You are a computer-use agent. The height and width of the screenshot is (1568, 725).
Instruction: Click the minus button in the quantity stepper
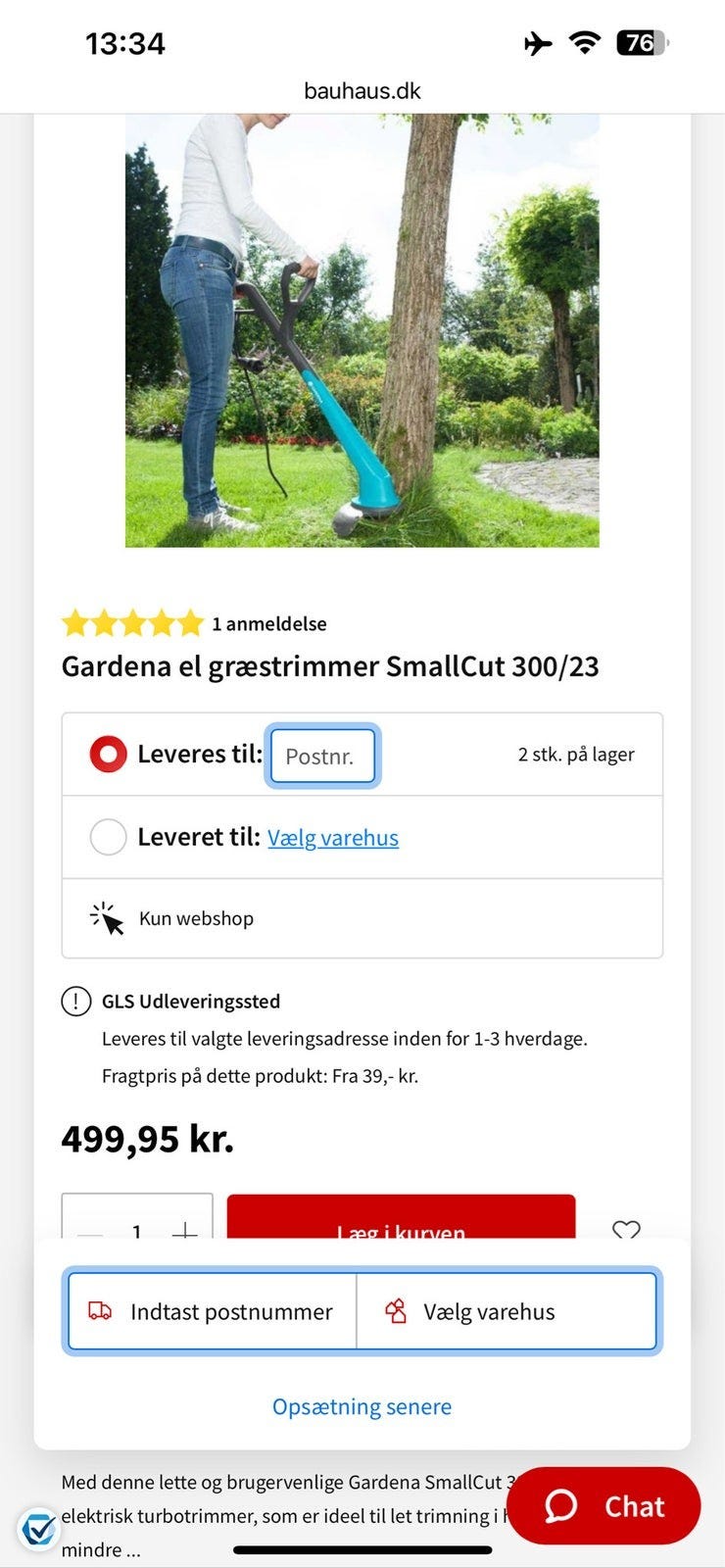(89, 1233)
